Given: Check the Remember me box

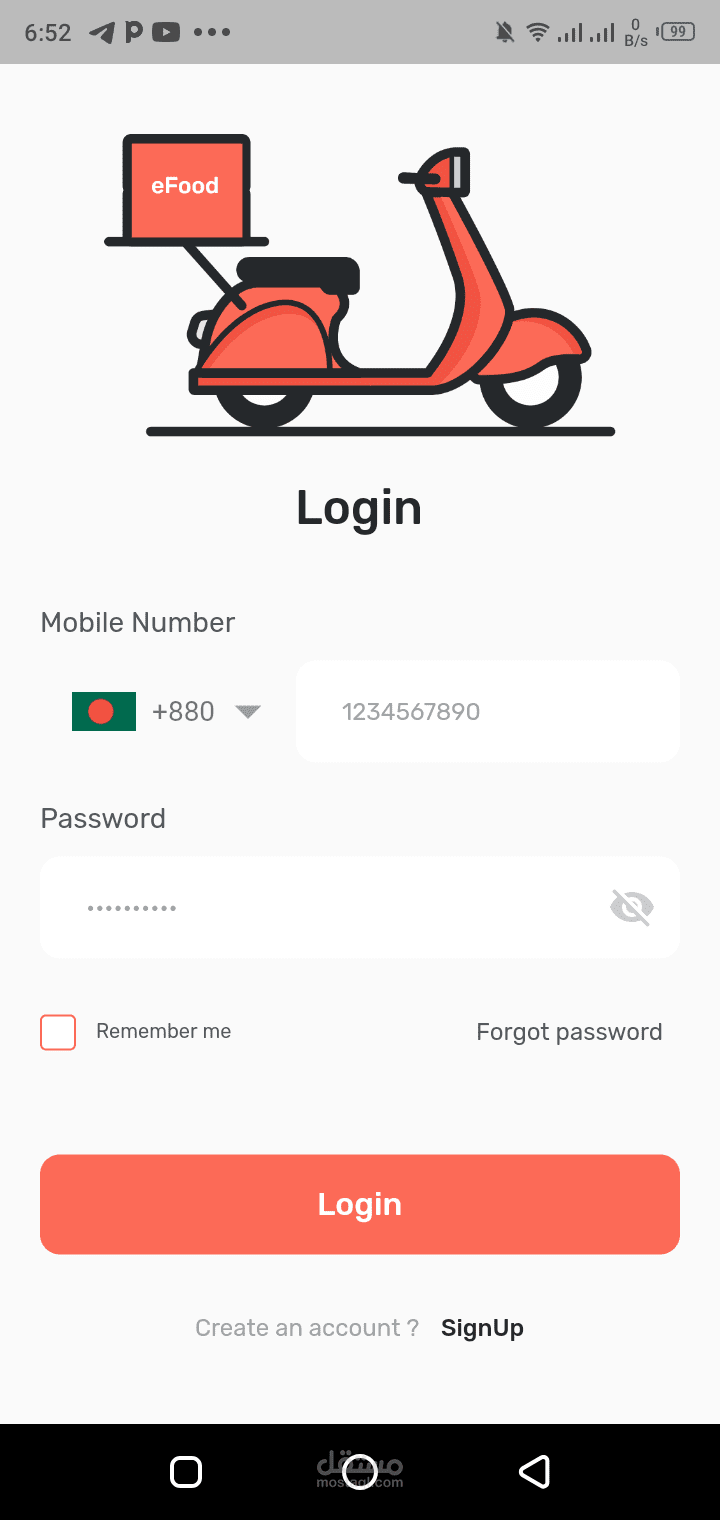Looking at the screenshot, I should click(58, 1032).
